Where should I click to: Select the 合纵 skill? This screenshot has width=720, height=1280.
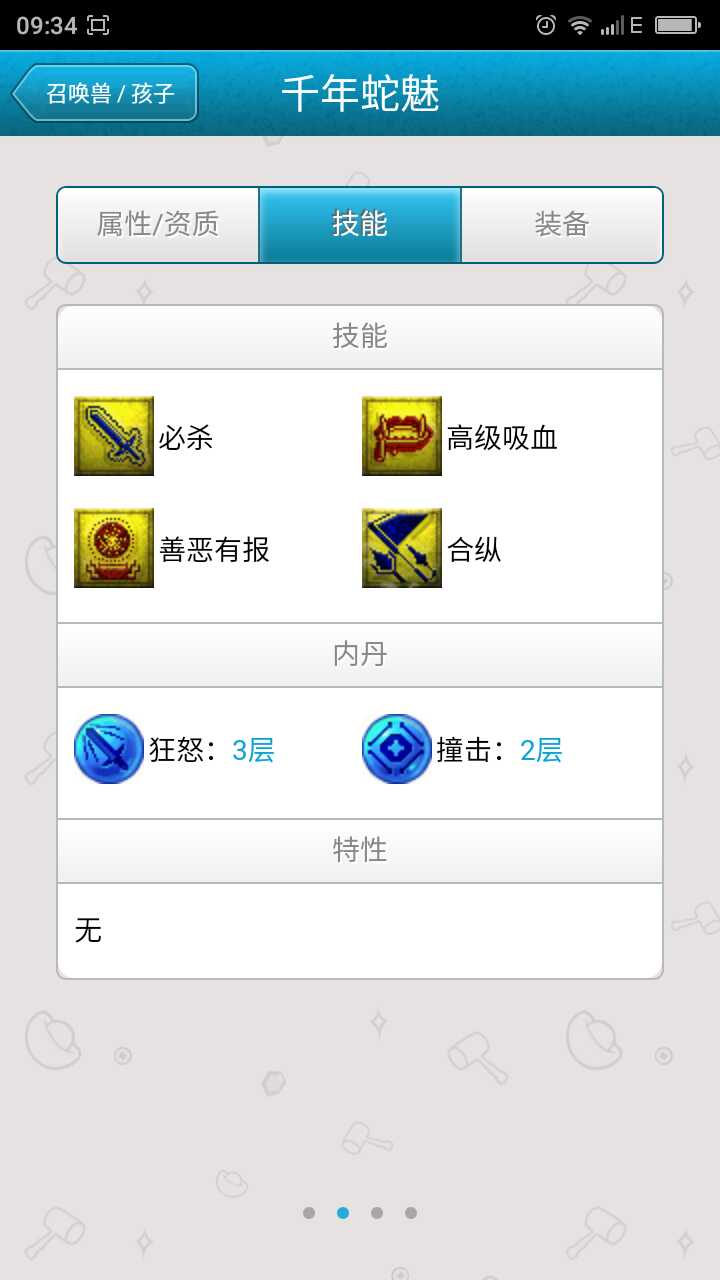402,548
